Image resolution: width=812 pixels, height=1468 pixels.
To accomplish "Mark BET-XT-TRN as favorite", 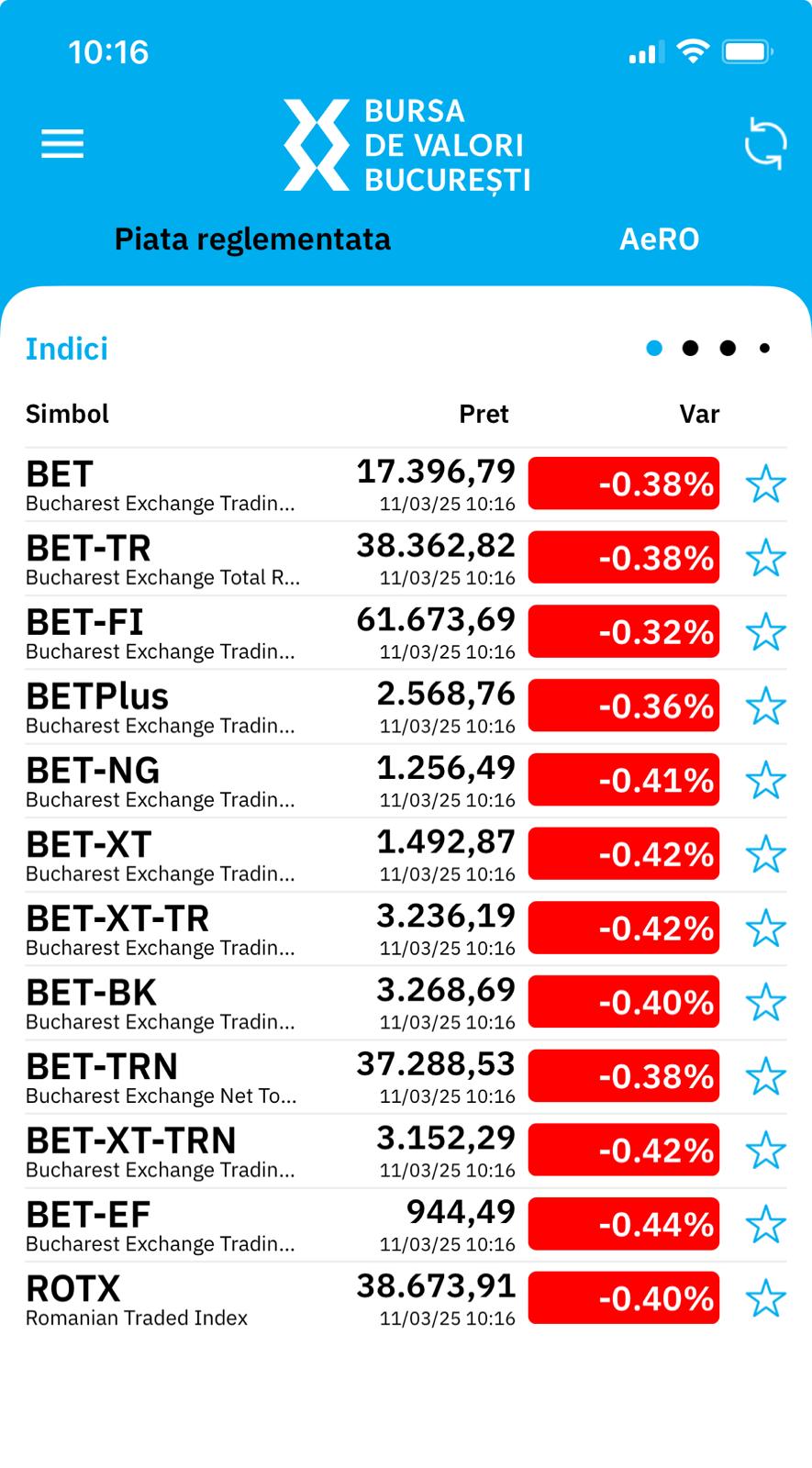I will click(765, 1151).
